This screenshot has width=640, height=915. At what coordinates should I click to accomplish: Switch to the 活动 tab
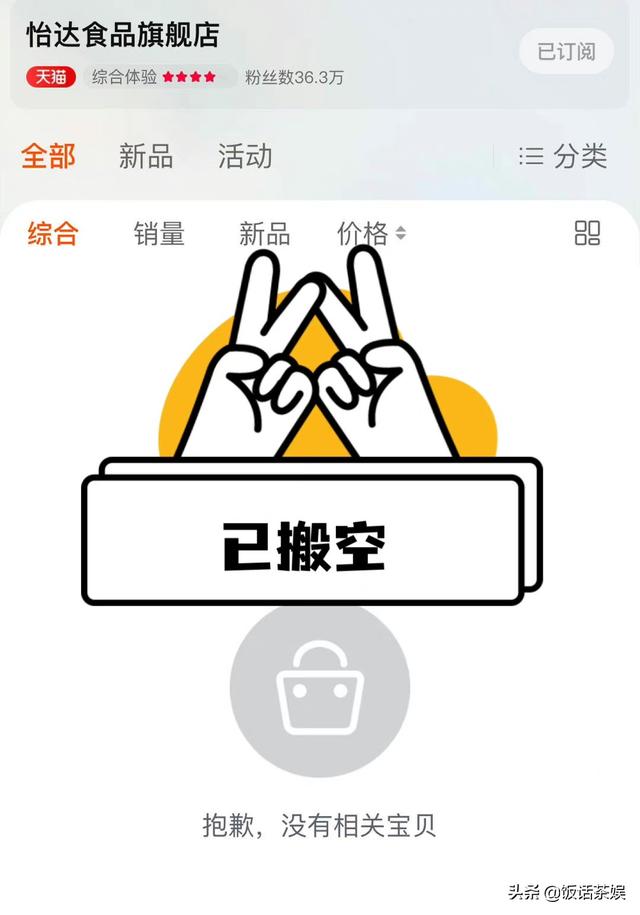(245, 157)
